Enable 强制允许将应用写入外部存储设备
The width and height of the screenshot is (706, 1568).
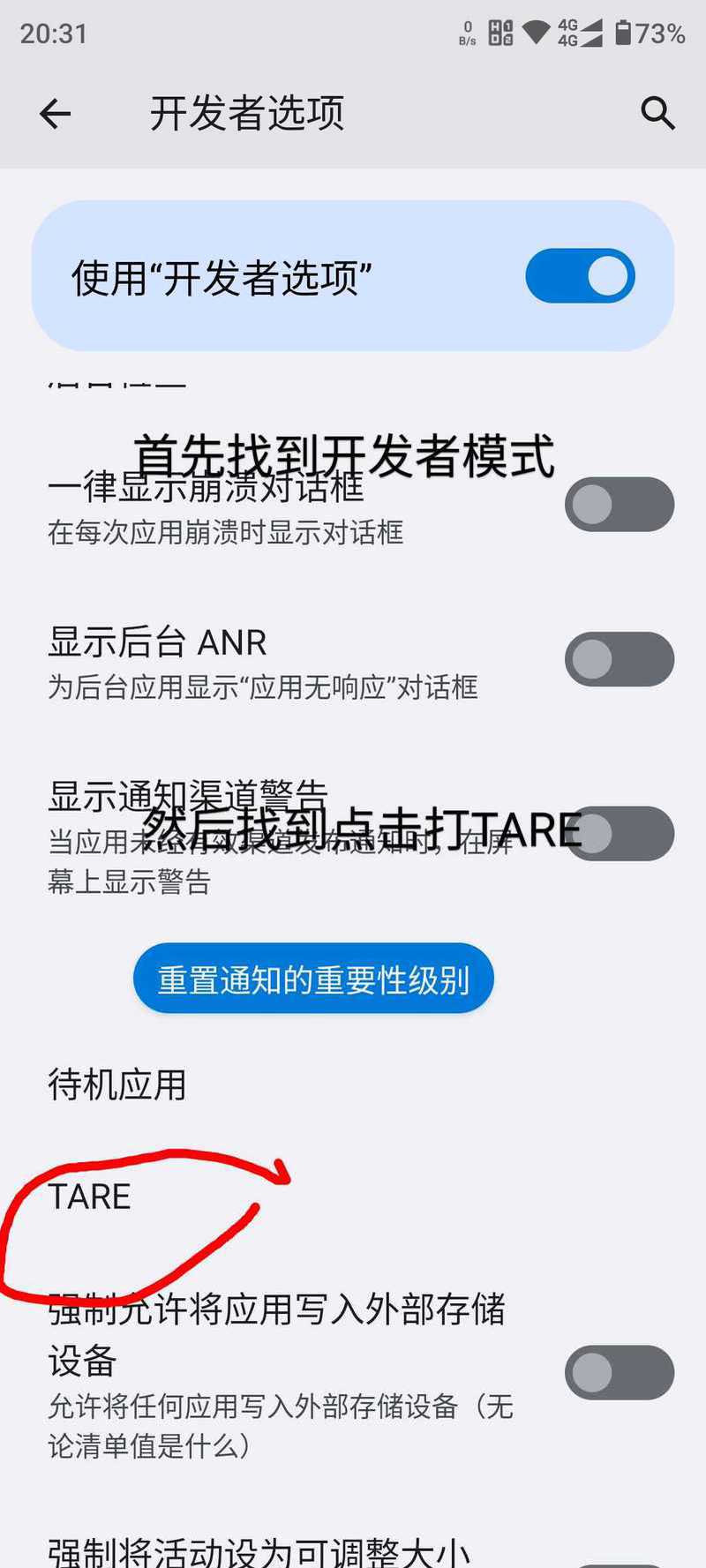(619, 1372)
